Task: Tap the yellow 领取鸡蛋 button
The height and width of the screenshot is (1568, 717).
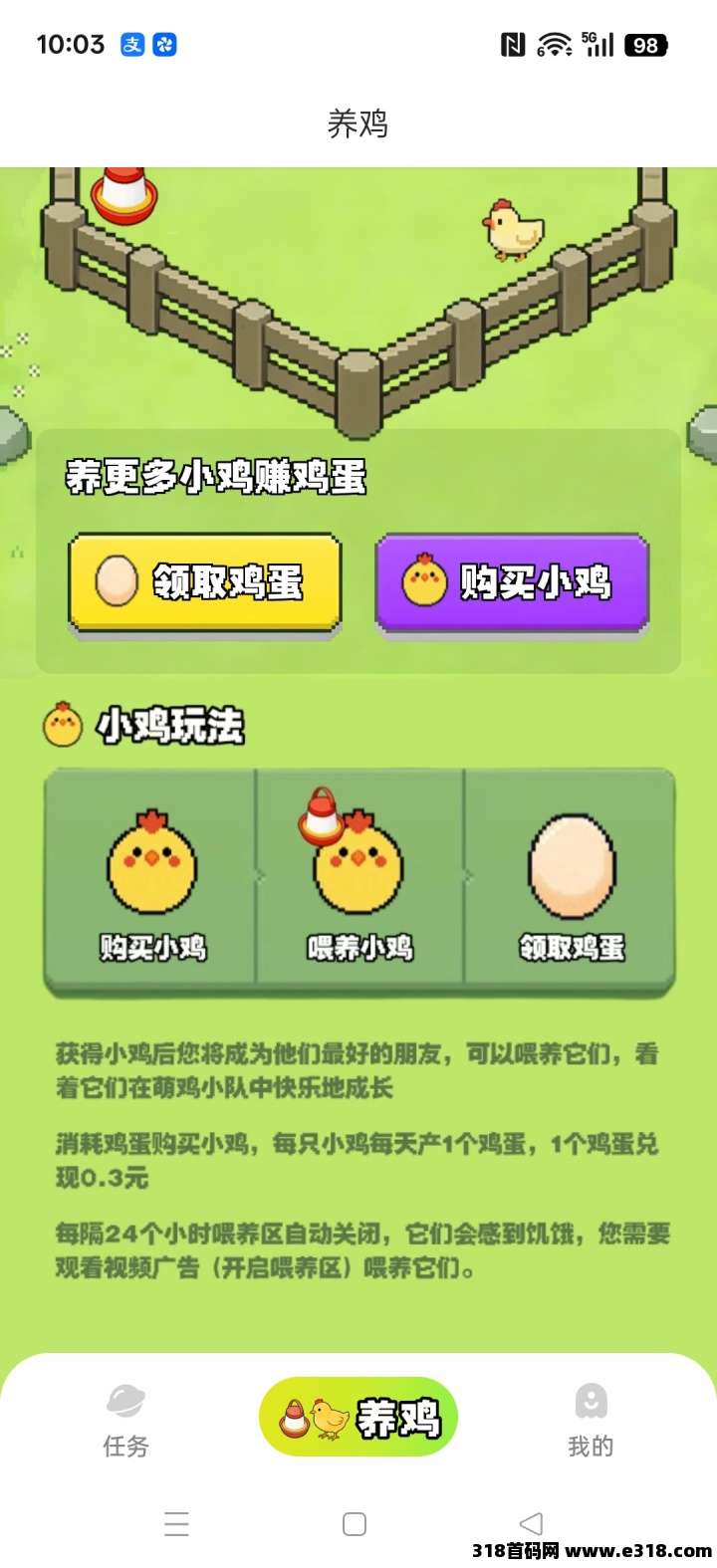Action: pos(204,582)
